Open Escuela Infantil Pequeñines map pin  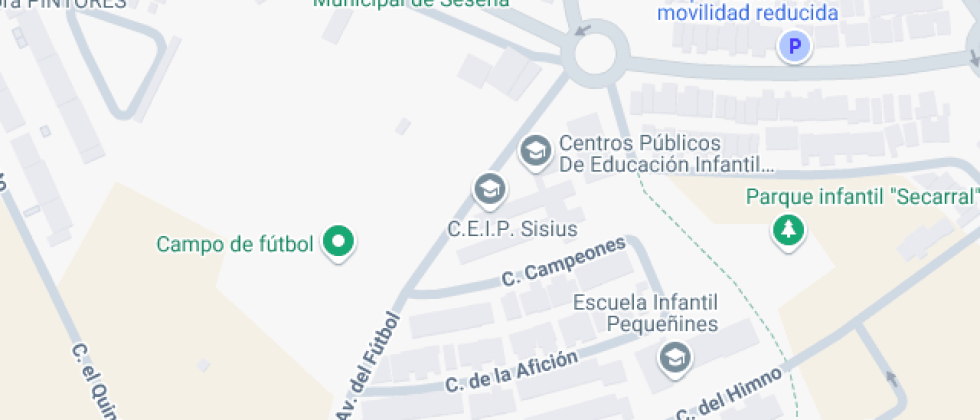(675, 358)
